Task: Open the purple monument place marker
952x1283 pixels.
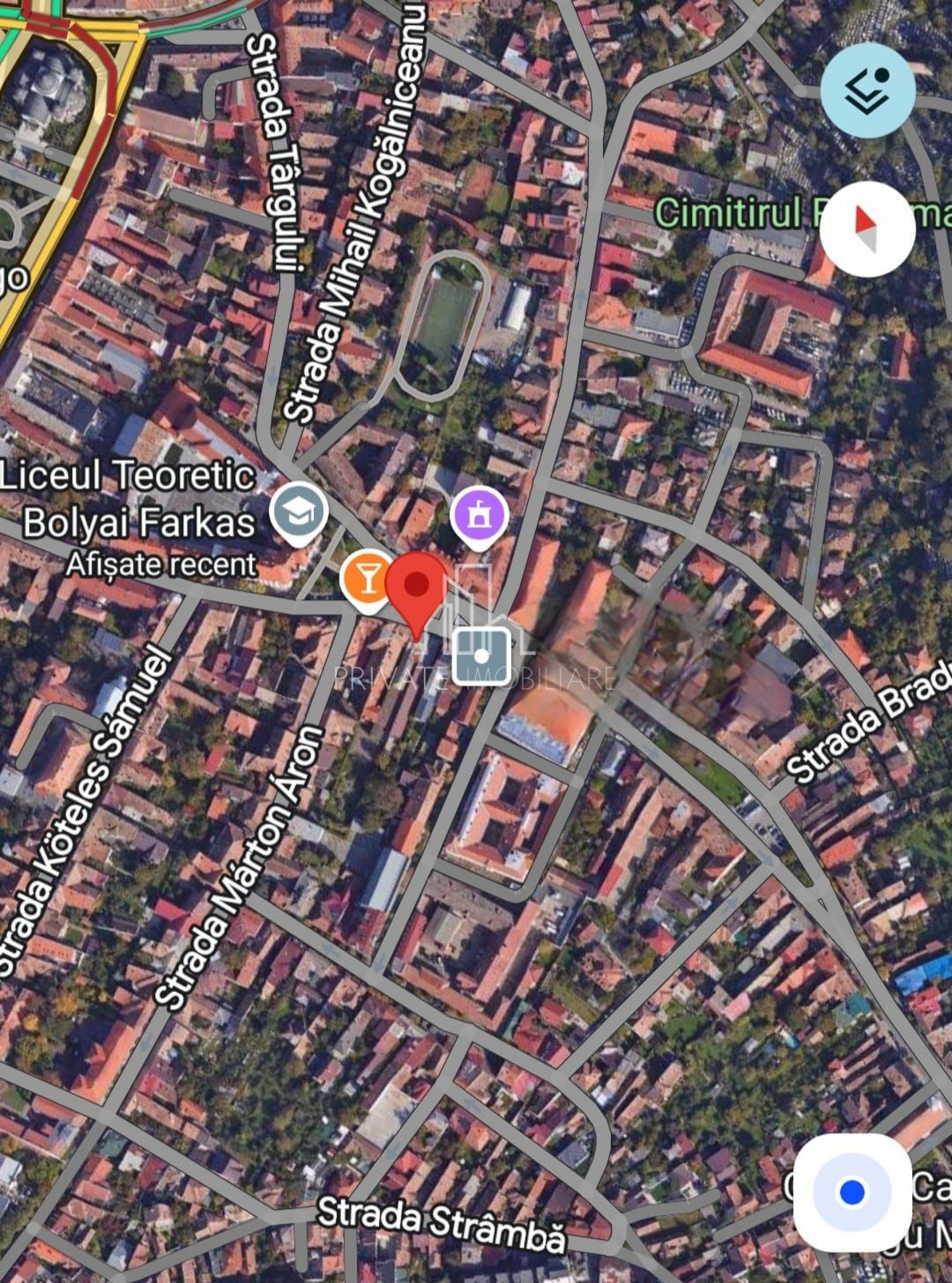Action: pos(479,516)
